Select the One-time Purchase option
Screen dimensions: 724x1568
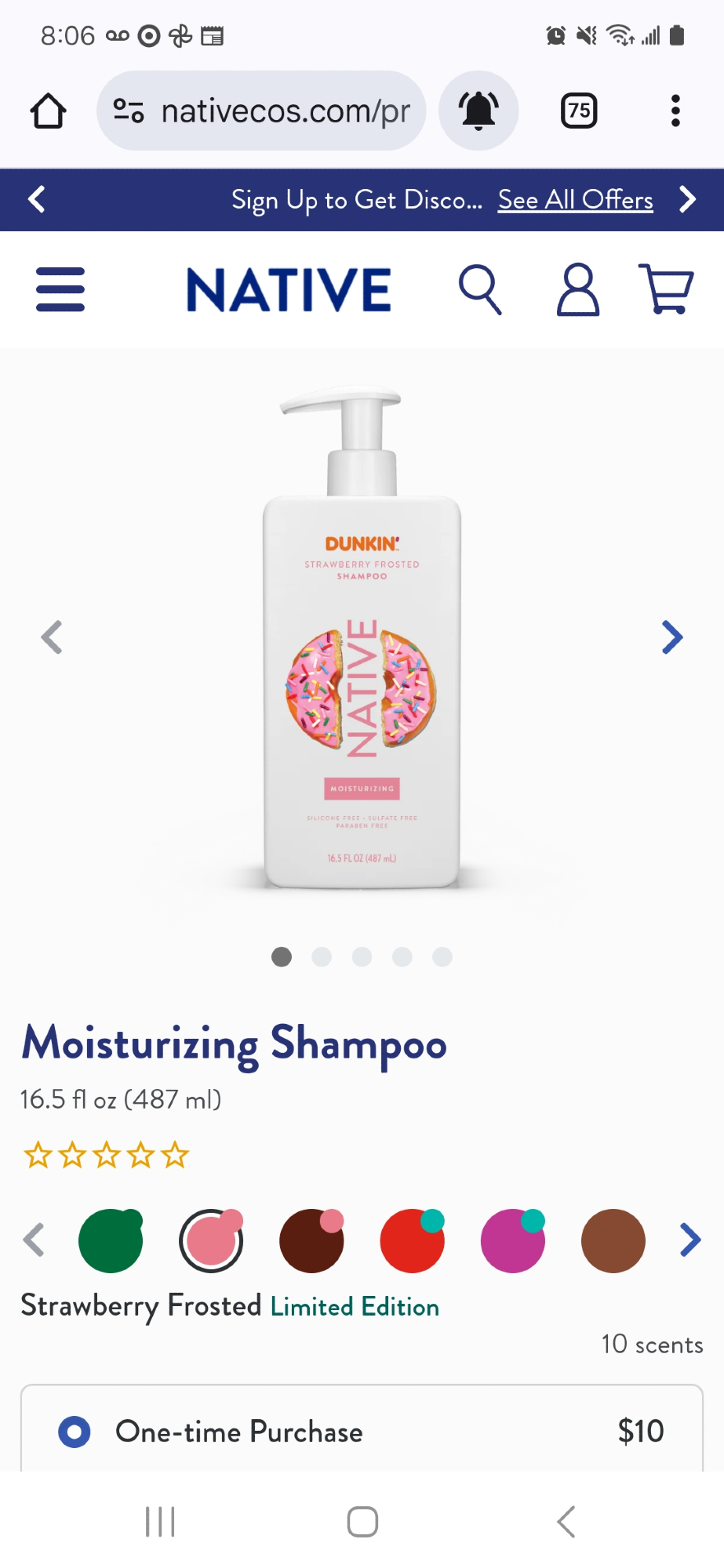pyautogui.click(x=75, y=1432)
